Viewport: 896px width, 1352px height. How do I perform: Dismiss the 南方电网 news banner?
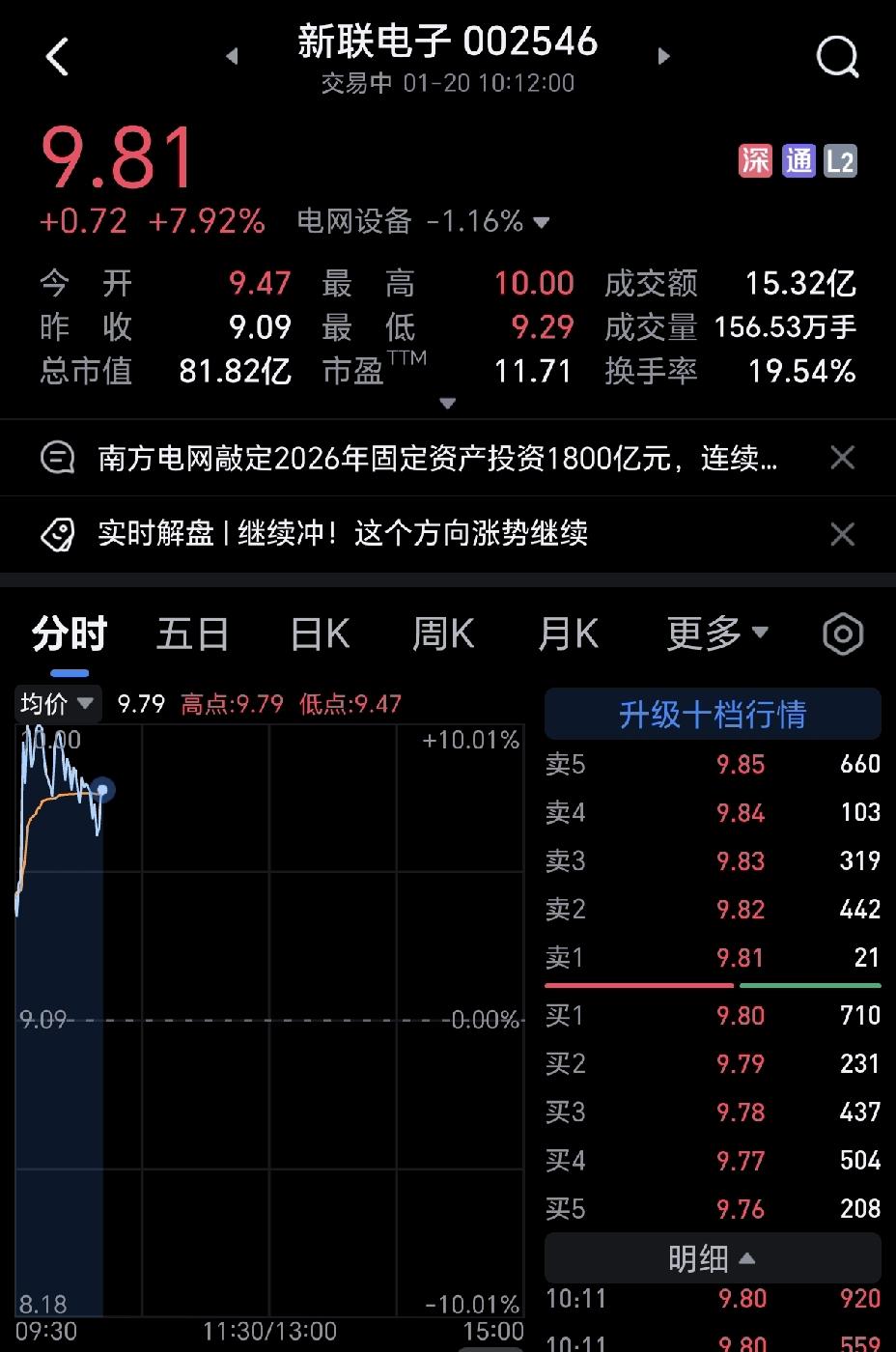click(x=842, y=457)
